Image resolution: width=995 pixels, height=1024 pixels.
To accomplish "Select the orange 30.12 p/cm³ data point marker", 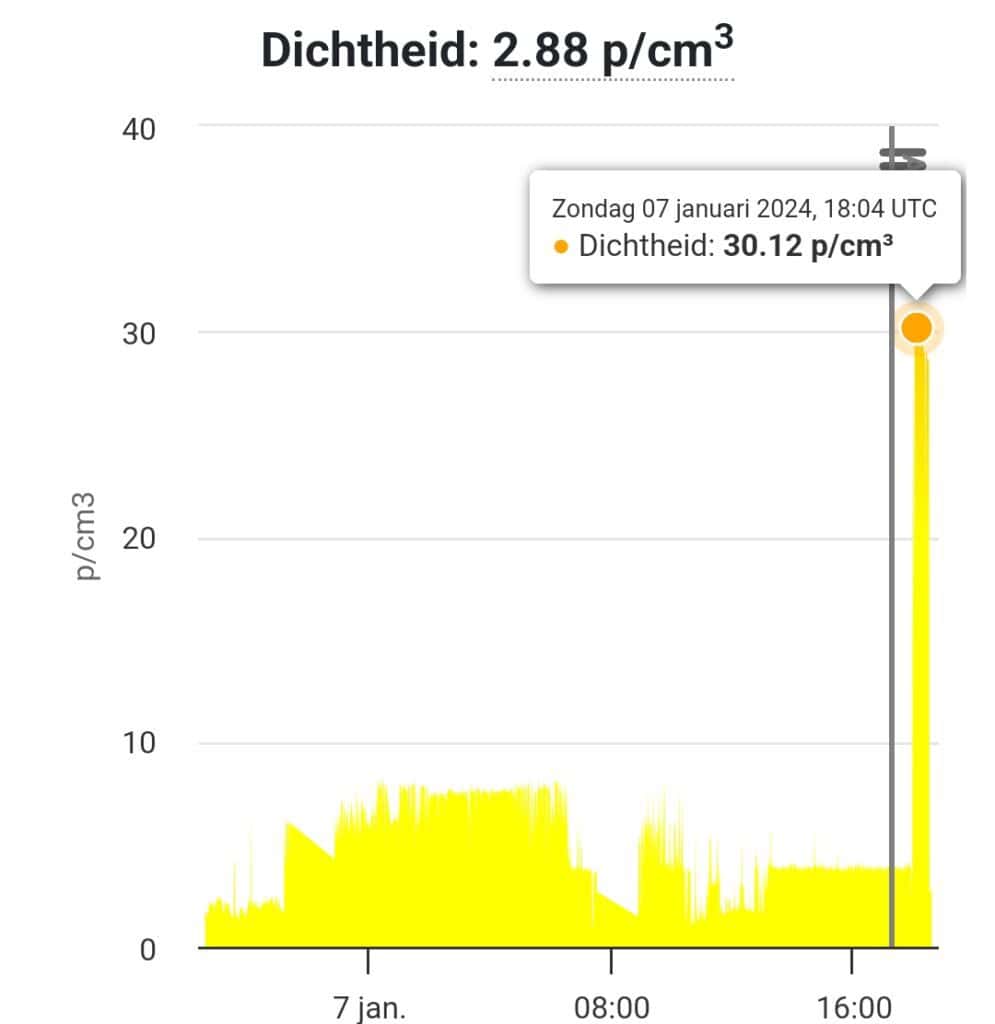I will point(916,328).
